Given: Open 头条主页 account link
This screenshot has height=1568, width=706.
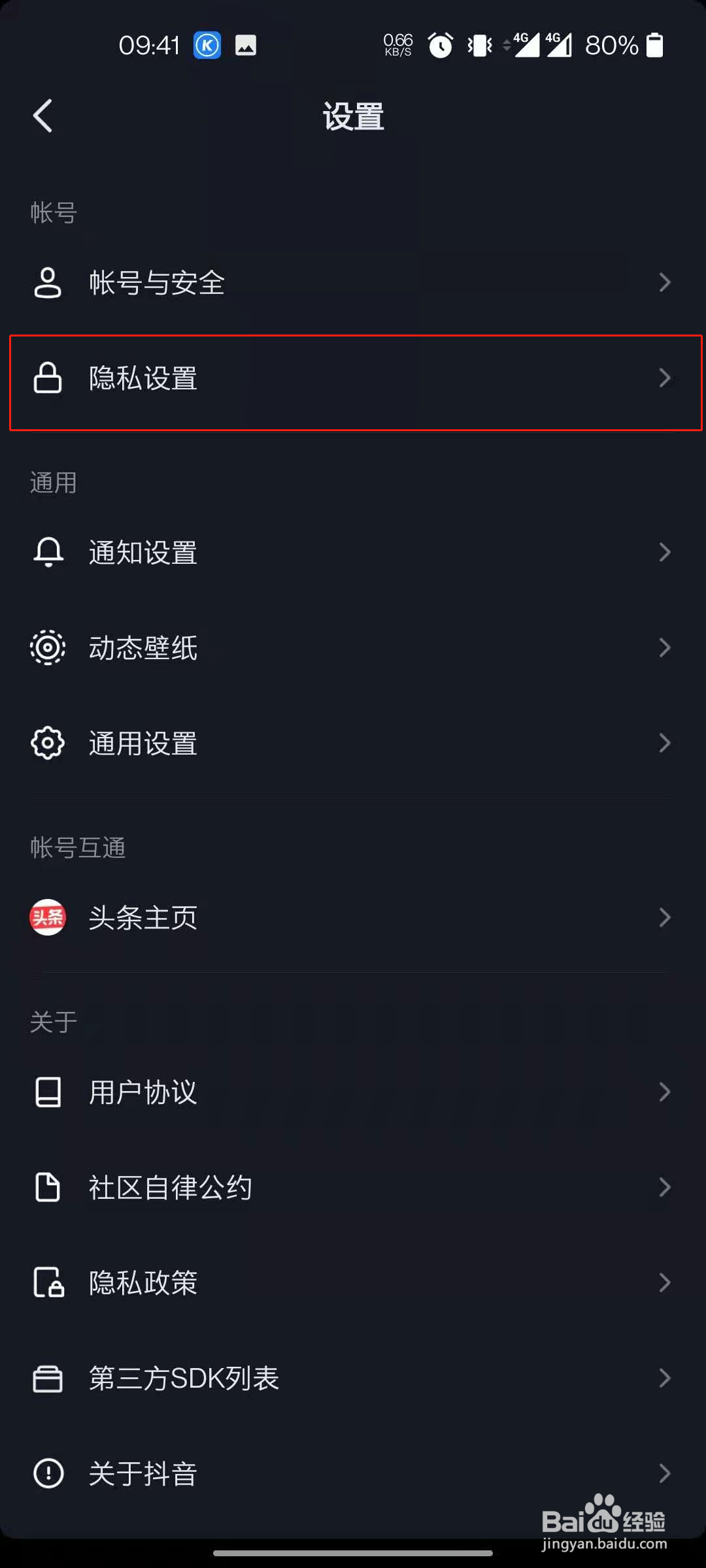Looking at the screenshot, I should coord(353,917).
